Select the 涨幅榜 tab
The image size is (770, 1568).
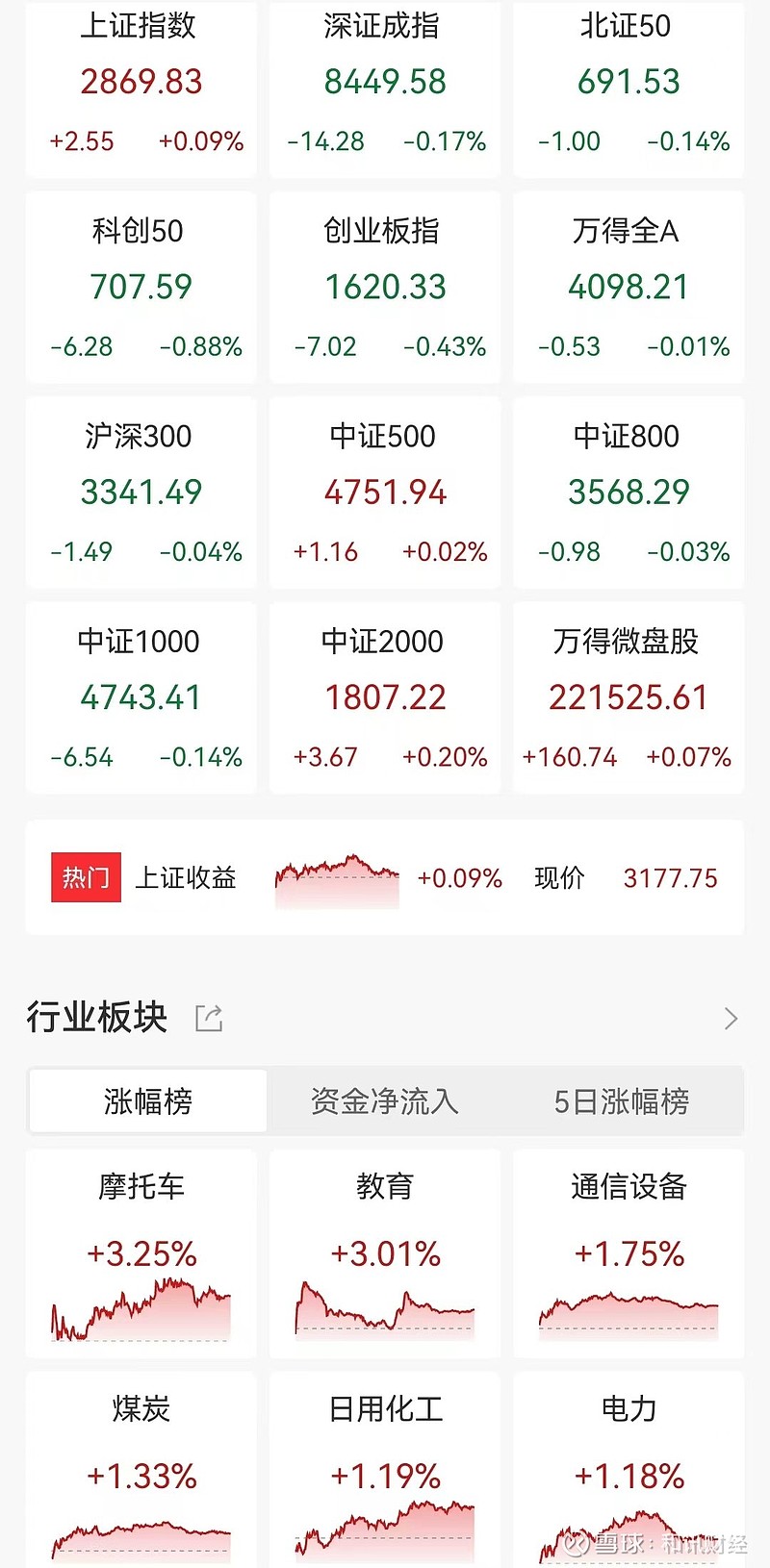[x=146, y=1101]
